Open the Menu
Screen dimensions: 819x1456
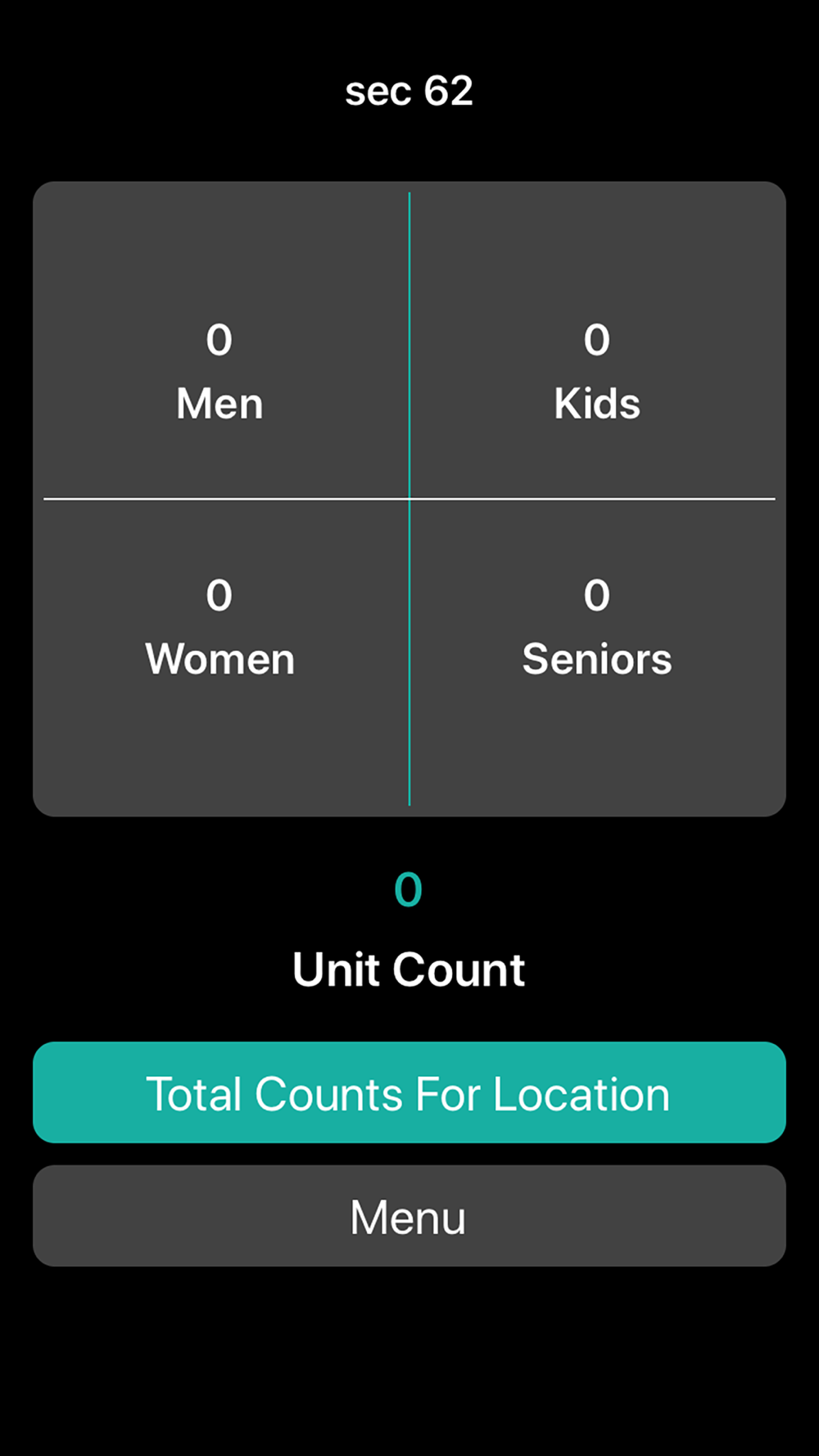409,1216
